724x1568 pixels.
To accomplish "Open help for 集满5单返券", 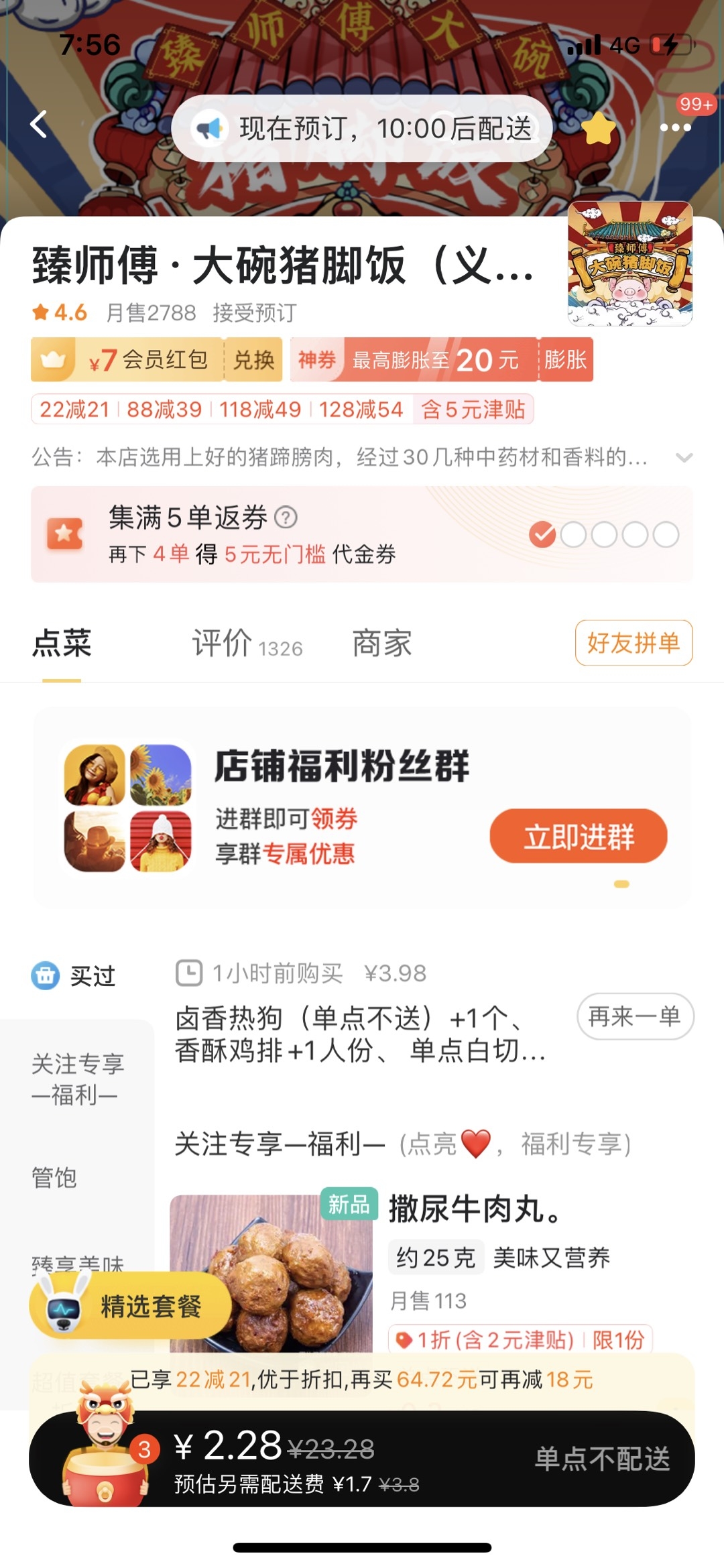I will tap(286, 517).
